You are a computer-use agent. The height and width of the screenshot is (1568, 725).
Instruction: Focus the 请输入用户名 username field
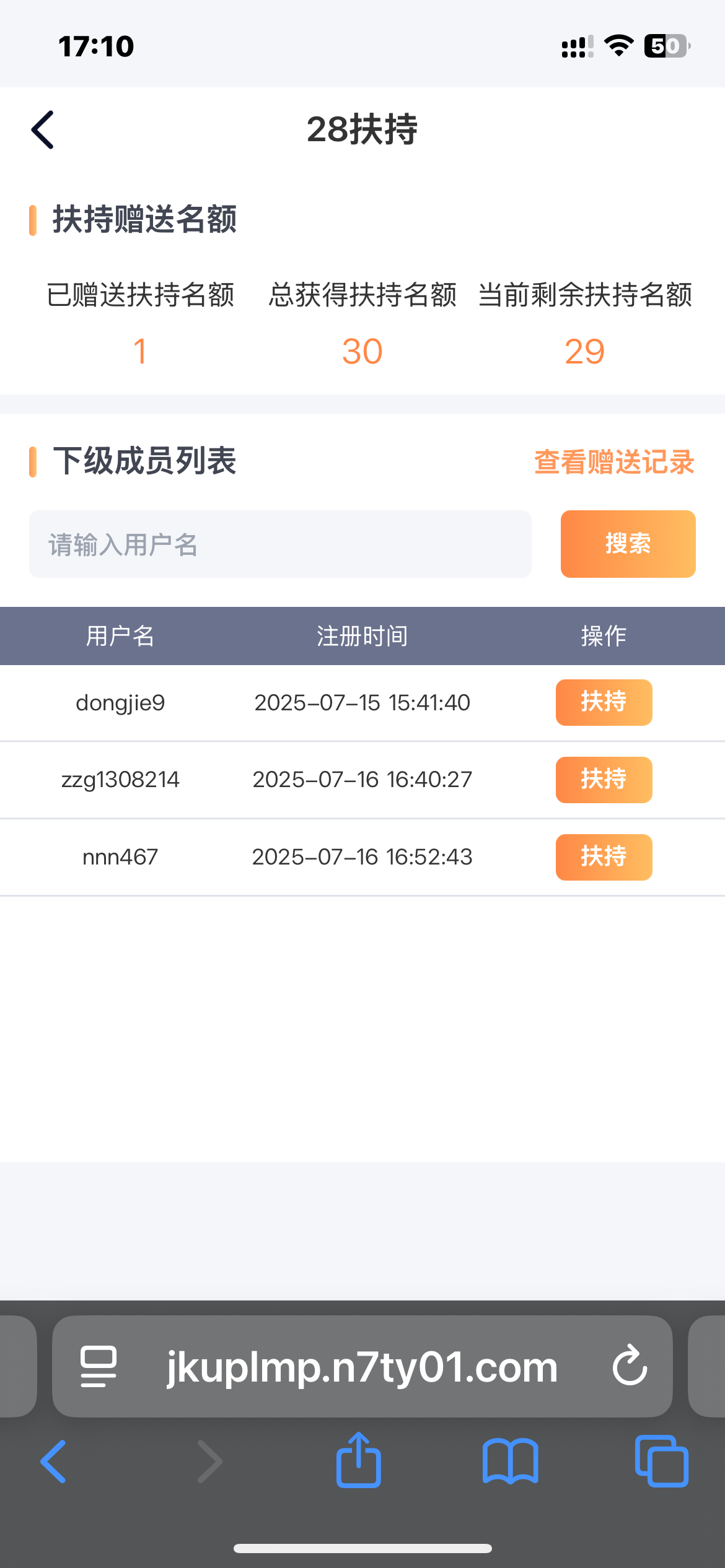pyautogui.click(x=280, y=544)
